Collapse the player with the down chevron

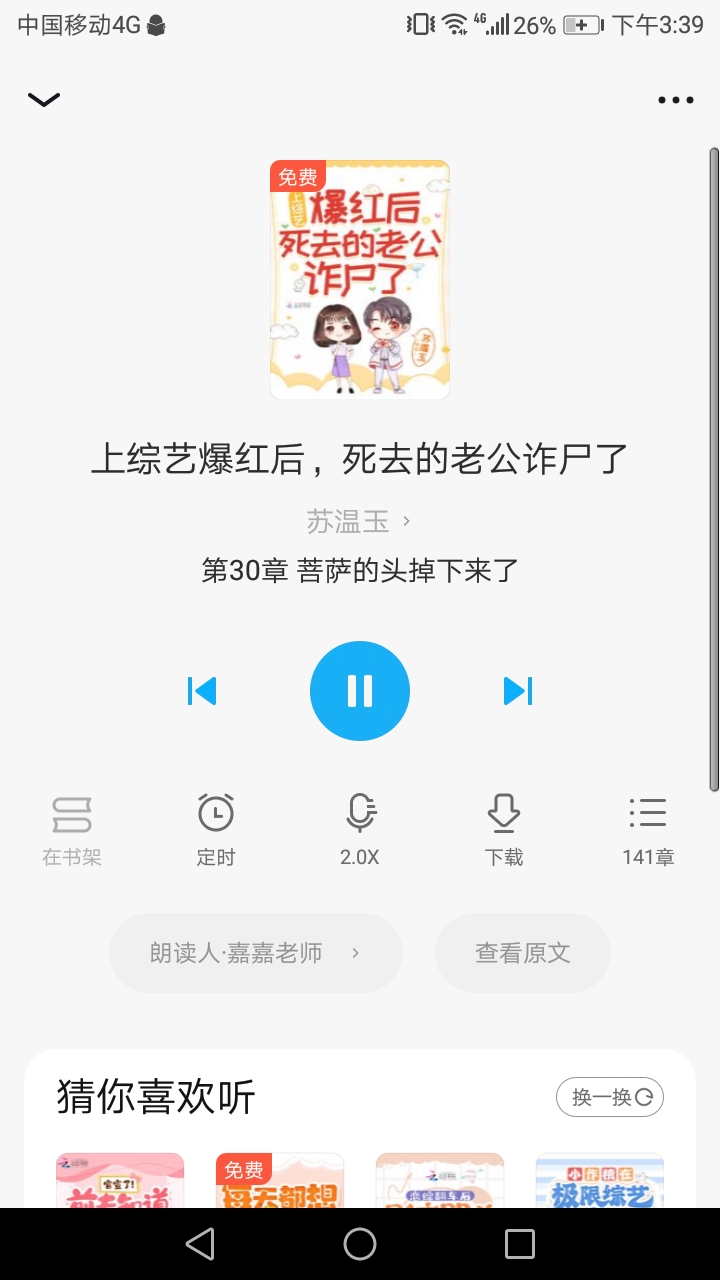pos(44,99)
